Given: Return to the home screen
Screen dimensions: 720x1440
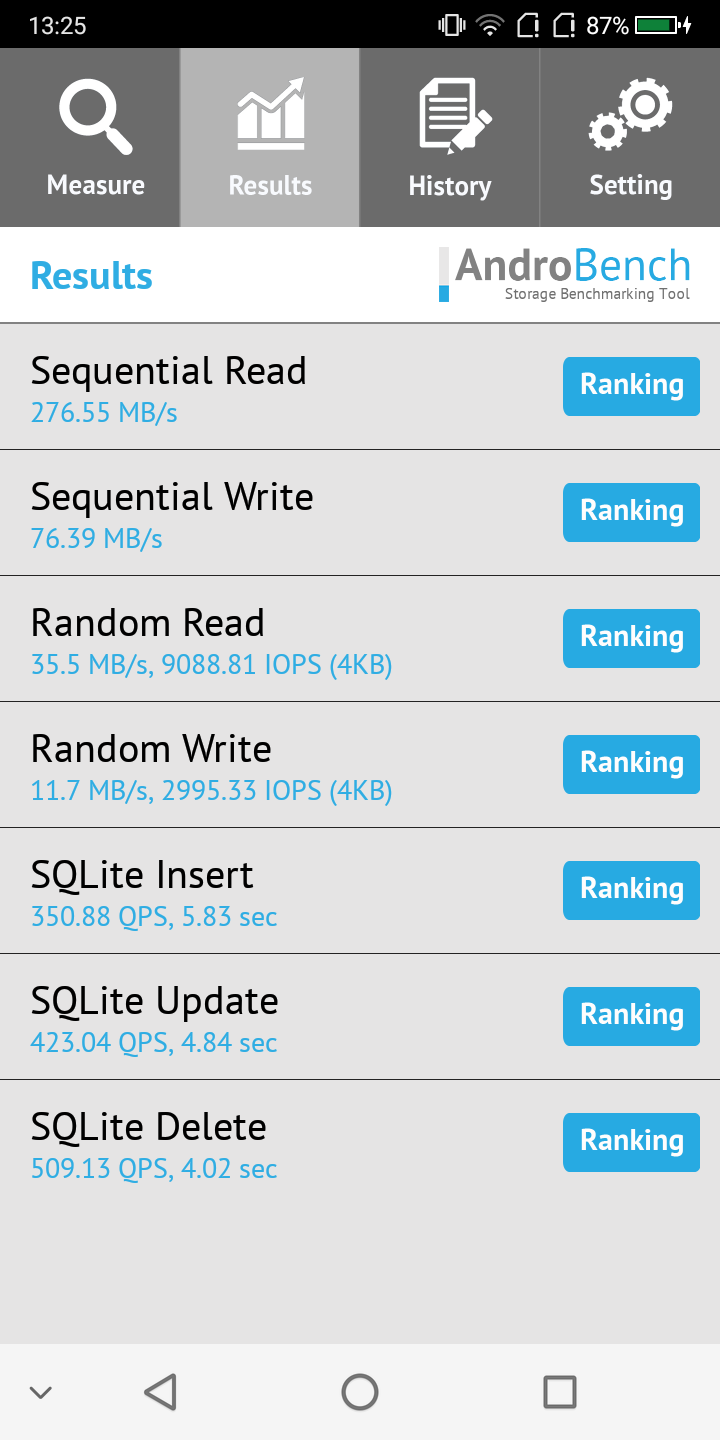Looking at the screenshot, I should (x=360, y=1392).
